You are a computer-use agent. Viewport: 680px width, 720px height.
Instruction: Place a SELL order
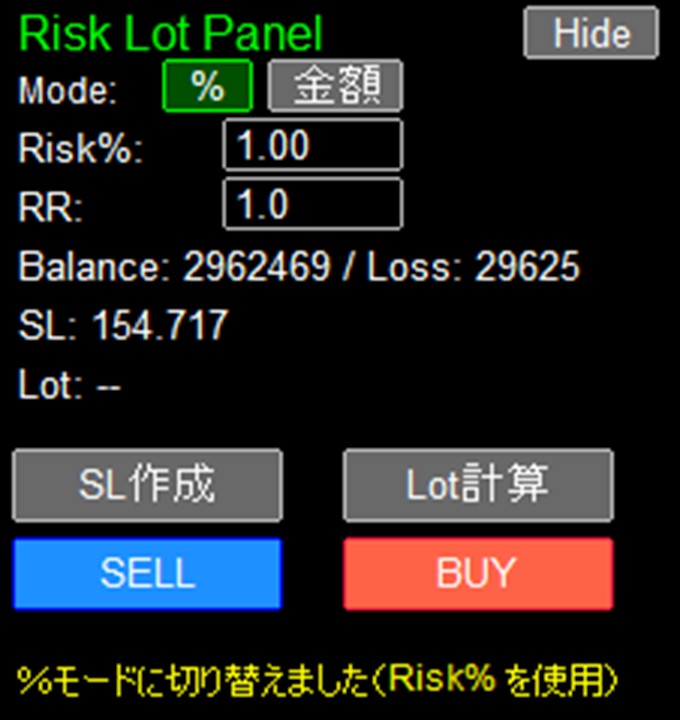[147, 573]
